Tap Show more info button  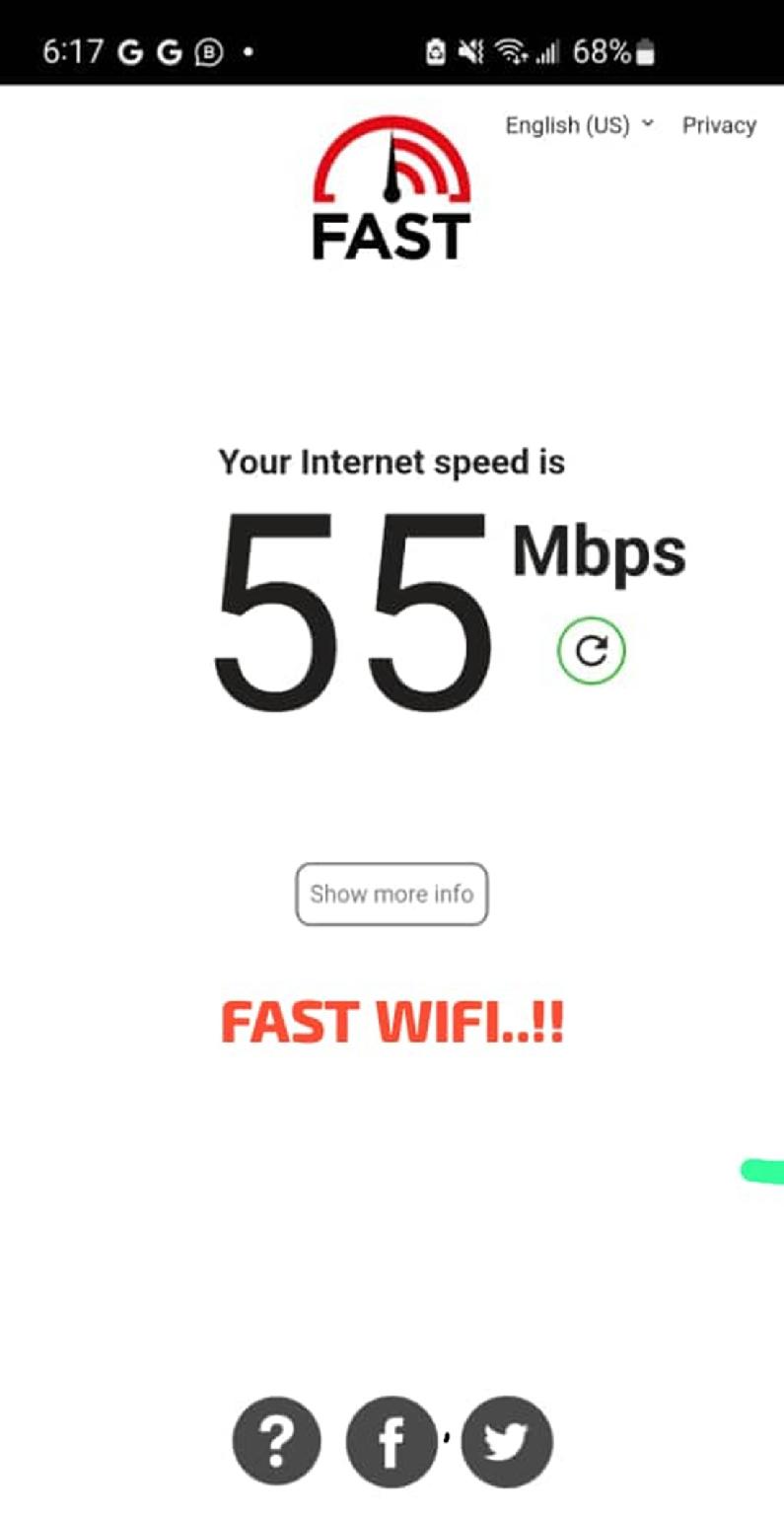coord(392,895)
